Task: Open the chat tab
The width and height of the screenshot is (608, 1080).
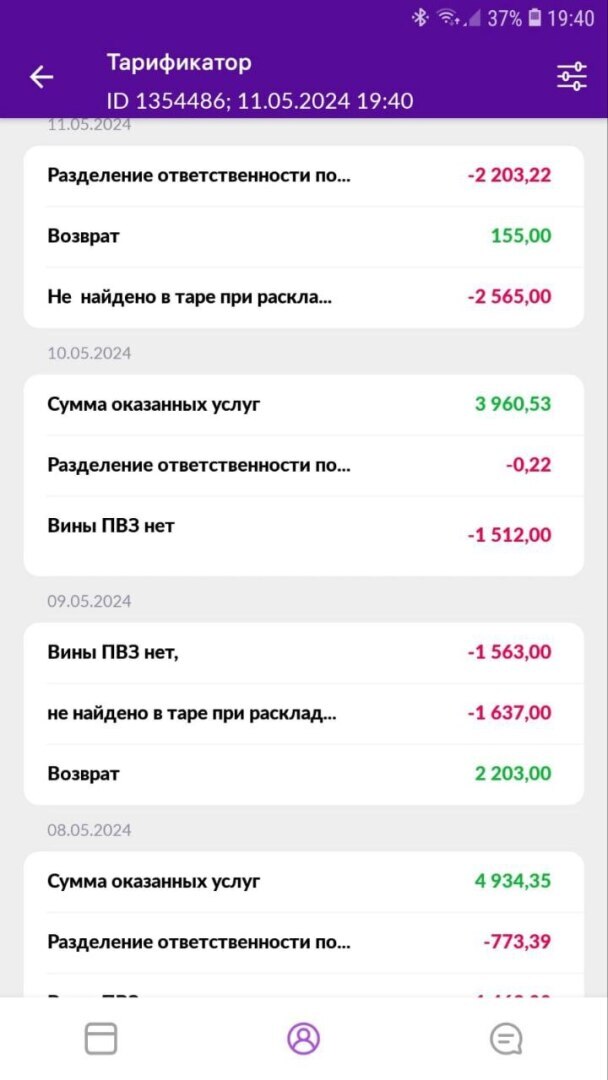Action: coord(506,1039)
